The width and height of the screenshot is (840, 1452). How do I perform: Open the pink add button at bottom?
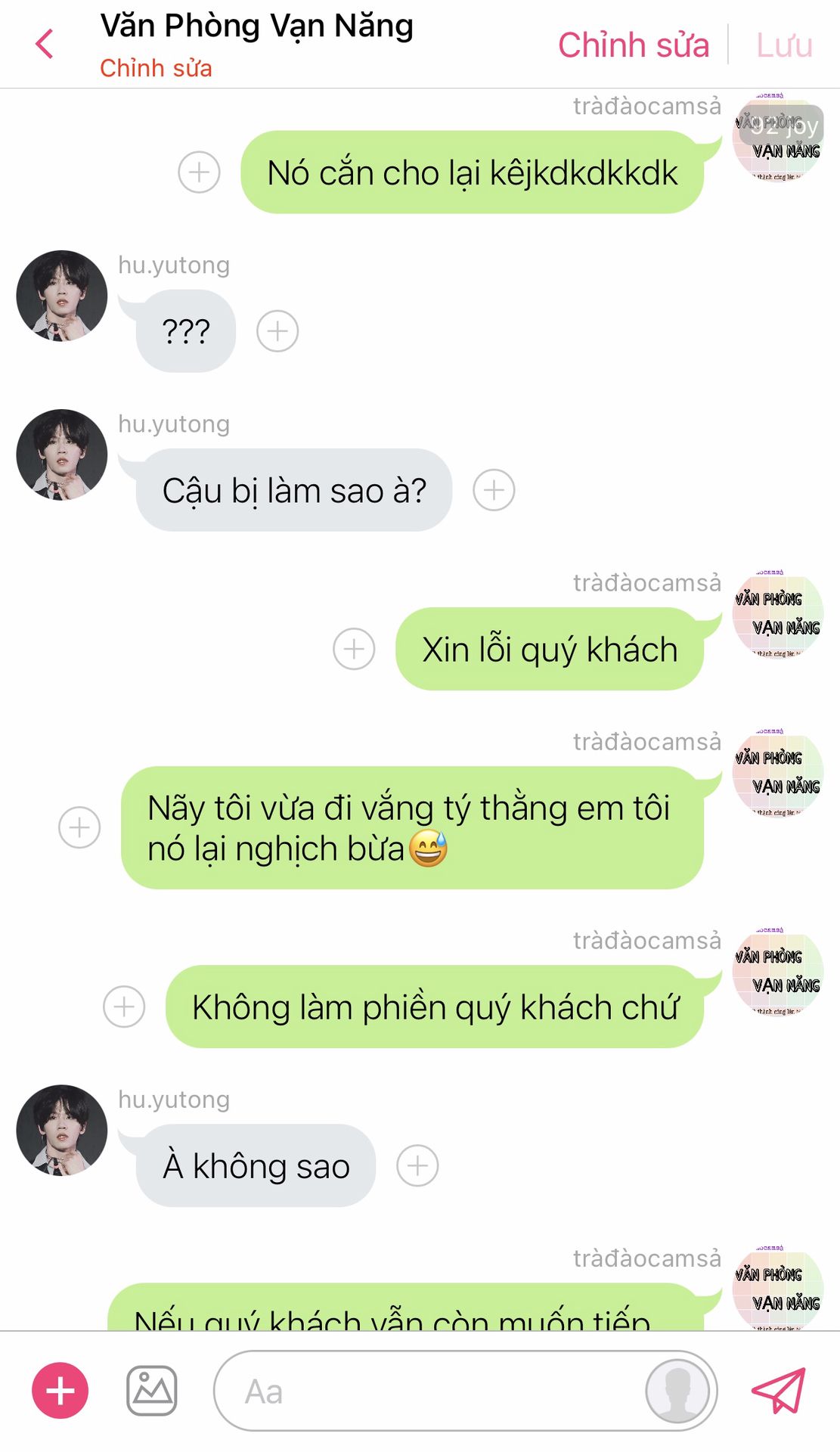pos(60,1391)
